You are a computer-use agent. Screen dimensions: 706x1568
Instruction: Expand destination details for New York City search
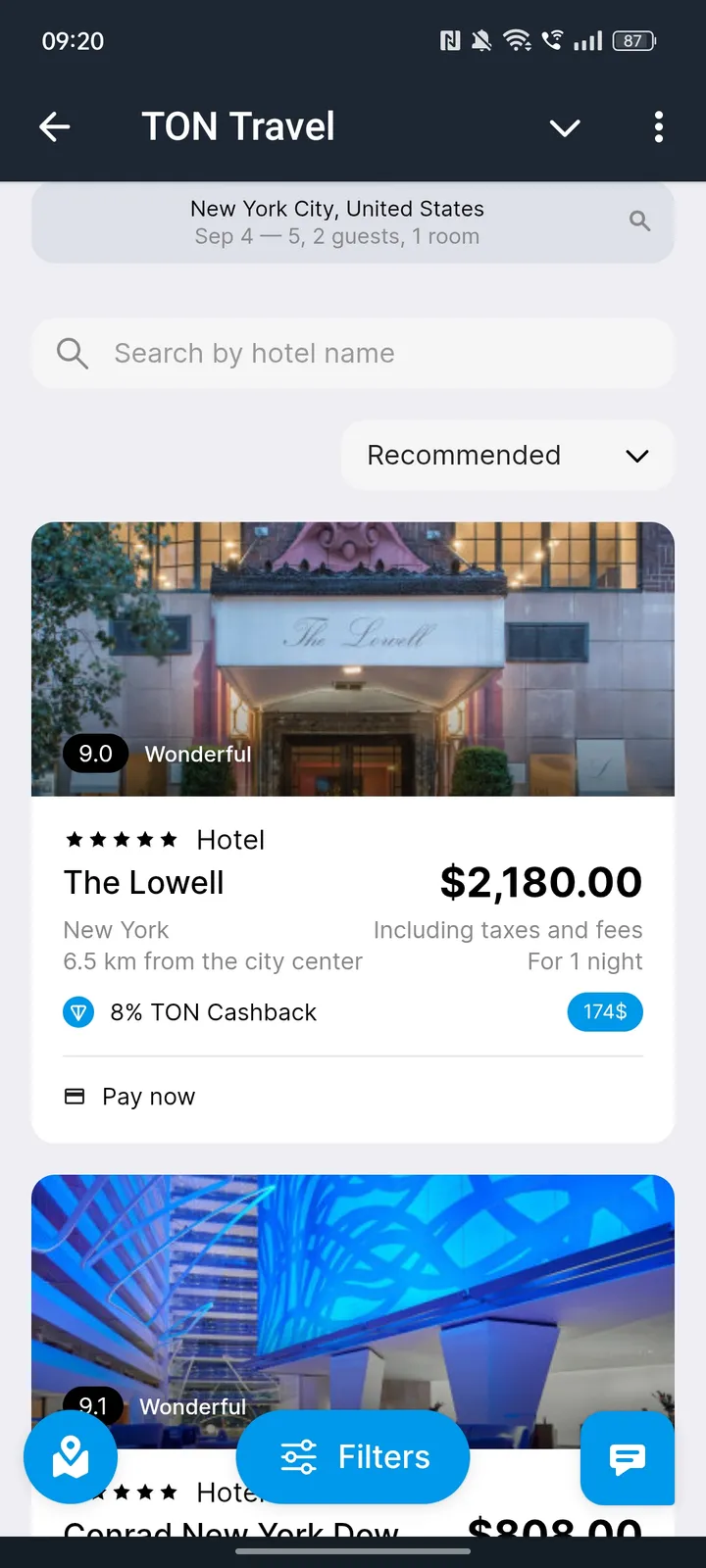point(337,221)
